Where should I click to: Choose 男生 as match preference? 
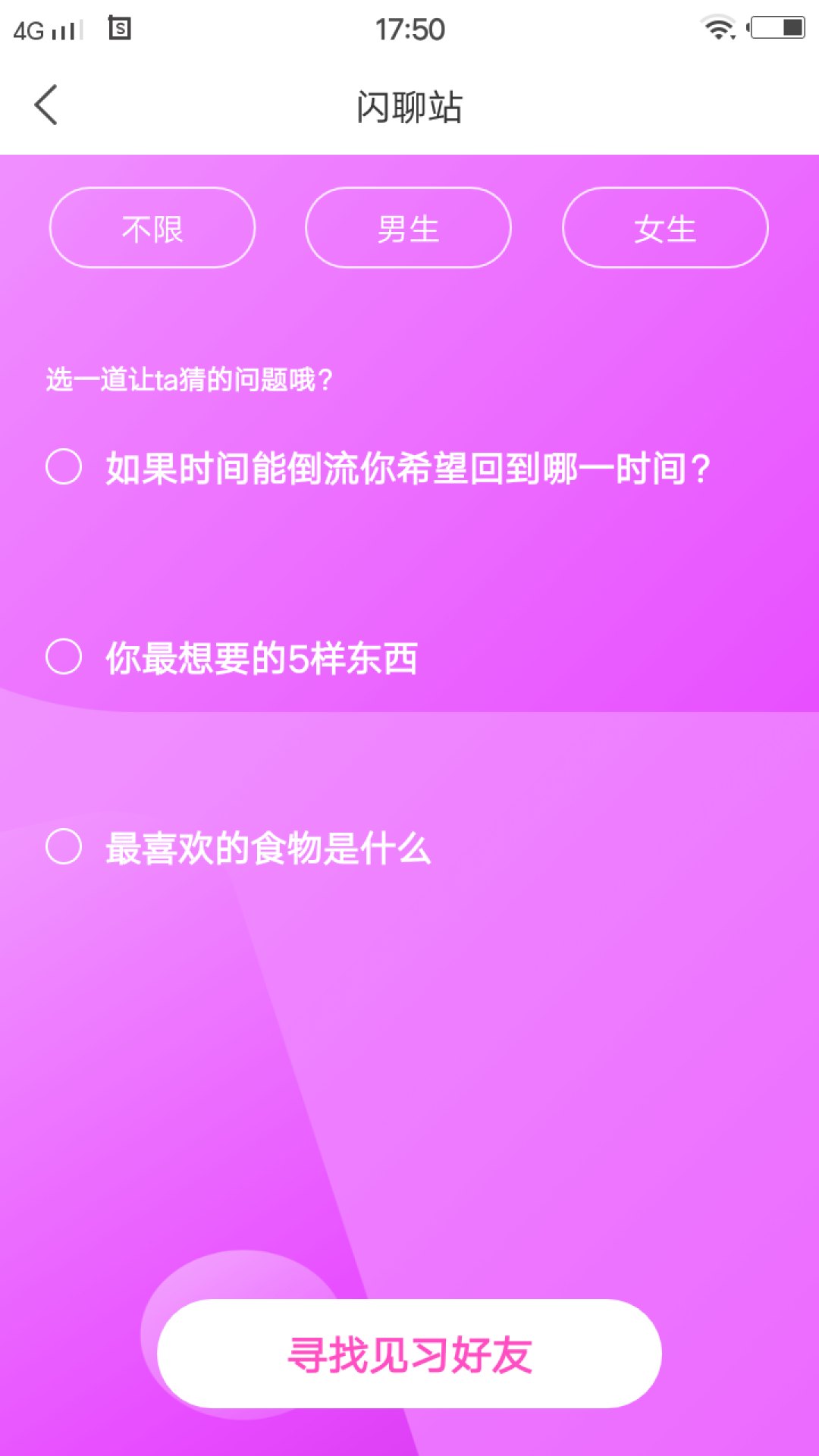click(x=408, y=228)
